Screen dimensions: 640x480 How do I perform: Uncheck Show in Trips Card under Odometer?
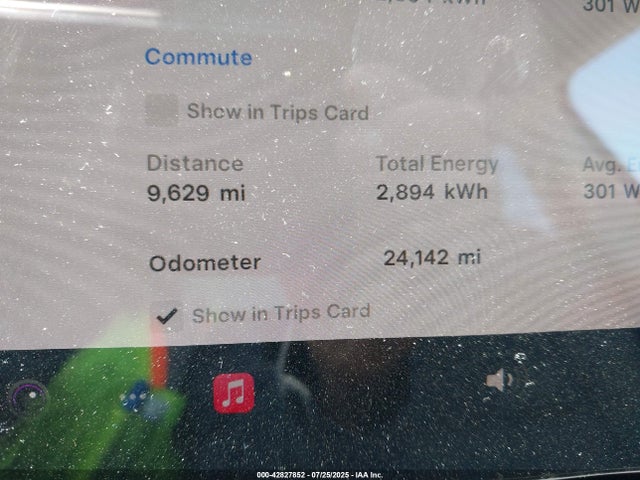(x=167, y=316)
